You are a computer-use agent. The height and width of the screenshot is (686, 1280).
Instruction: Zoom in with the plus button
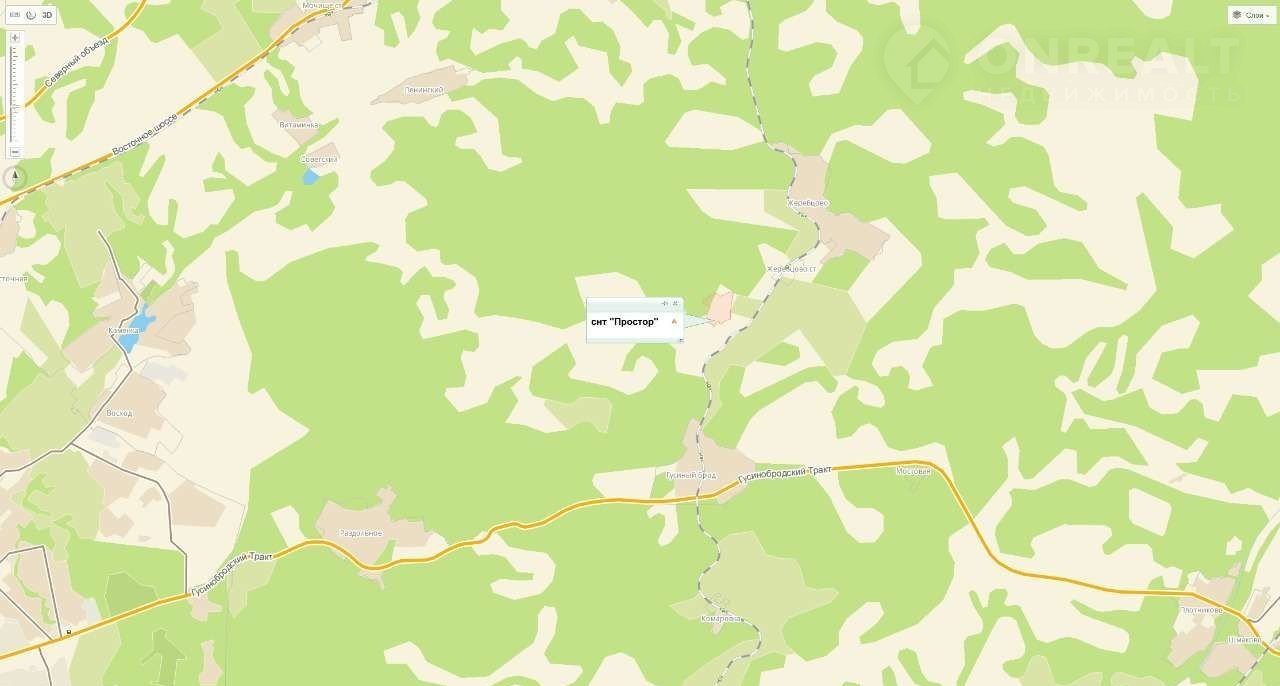click(15, 37)
